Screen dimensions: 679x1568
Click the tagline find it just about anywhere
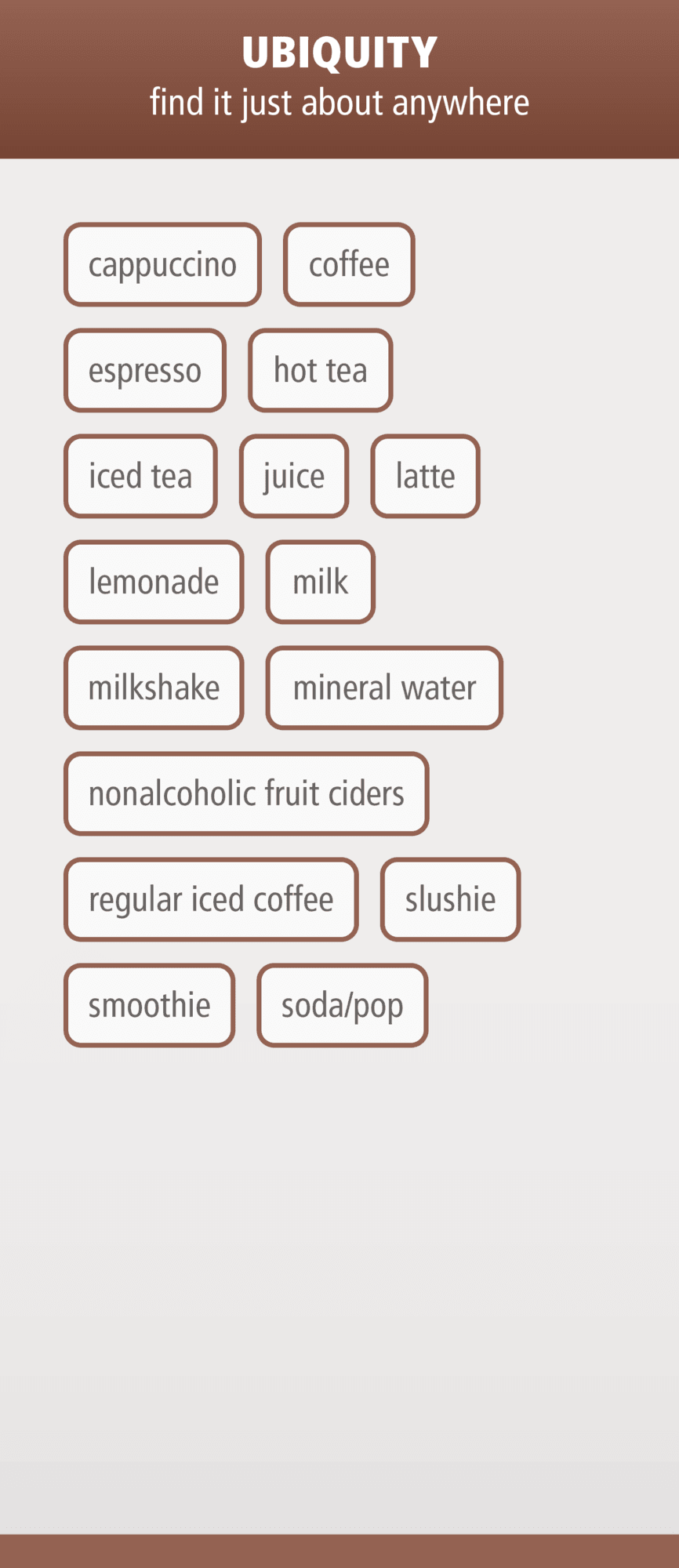coord(339,102)
